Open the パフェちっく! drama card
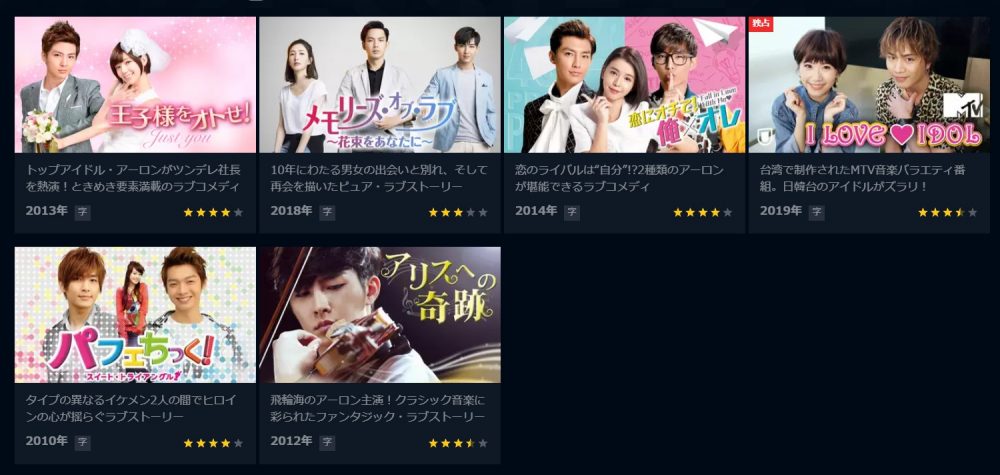1000x475 pixels. click(x=135, y=315)
